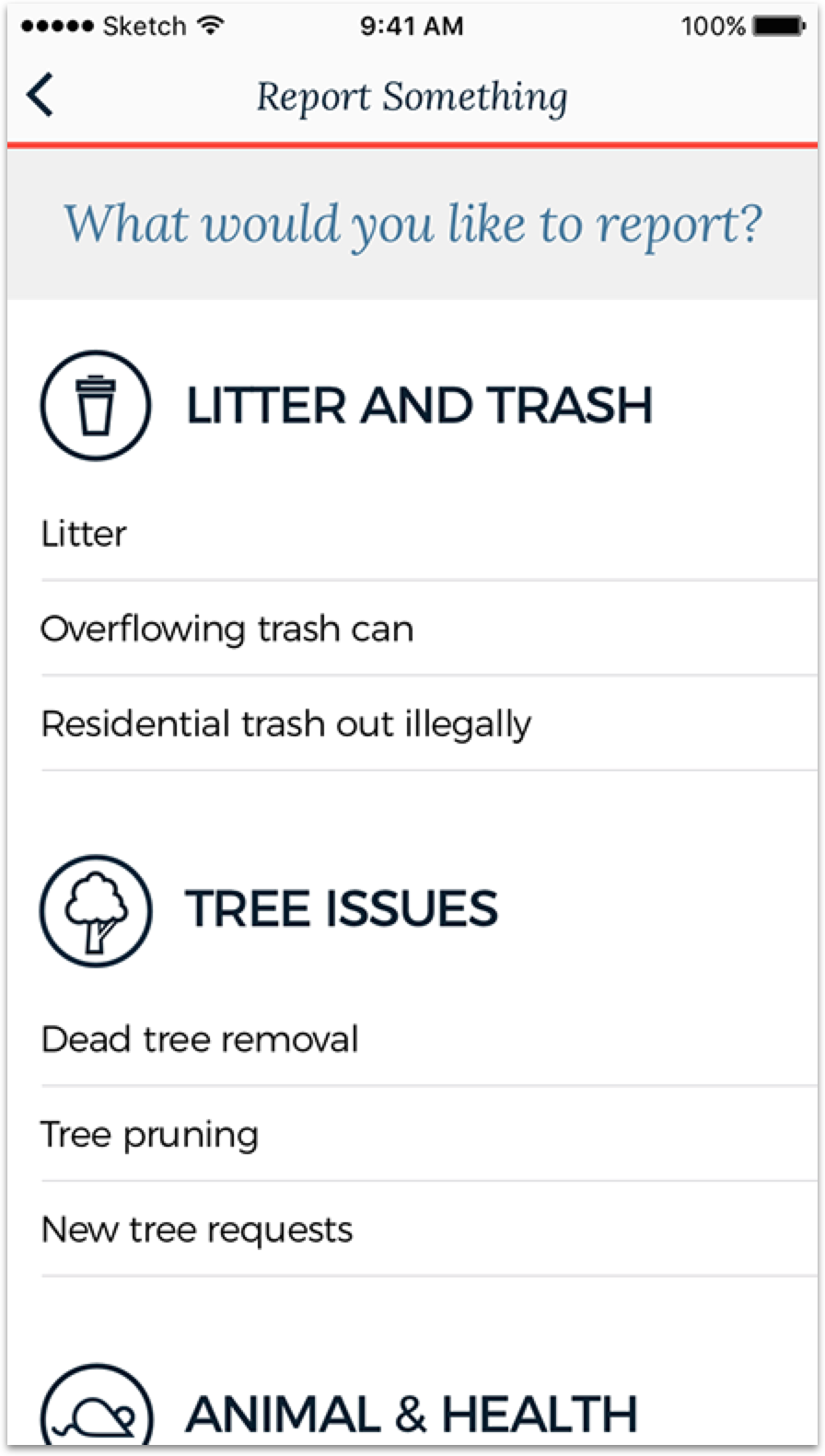Select the Litter report option
Viewport: 825px width, 1456px height.
click(x=85, y=534)
